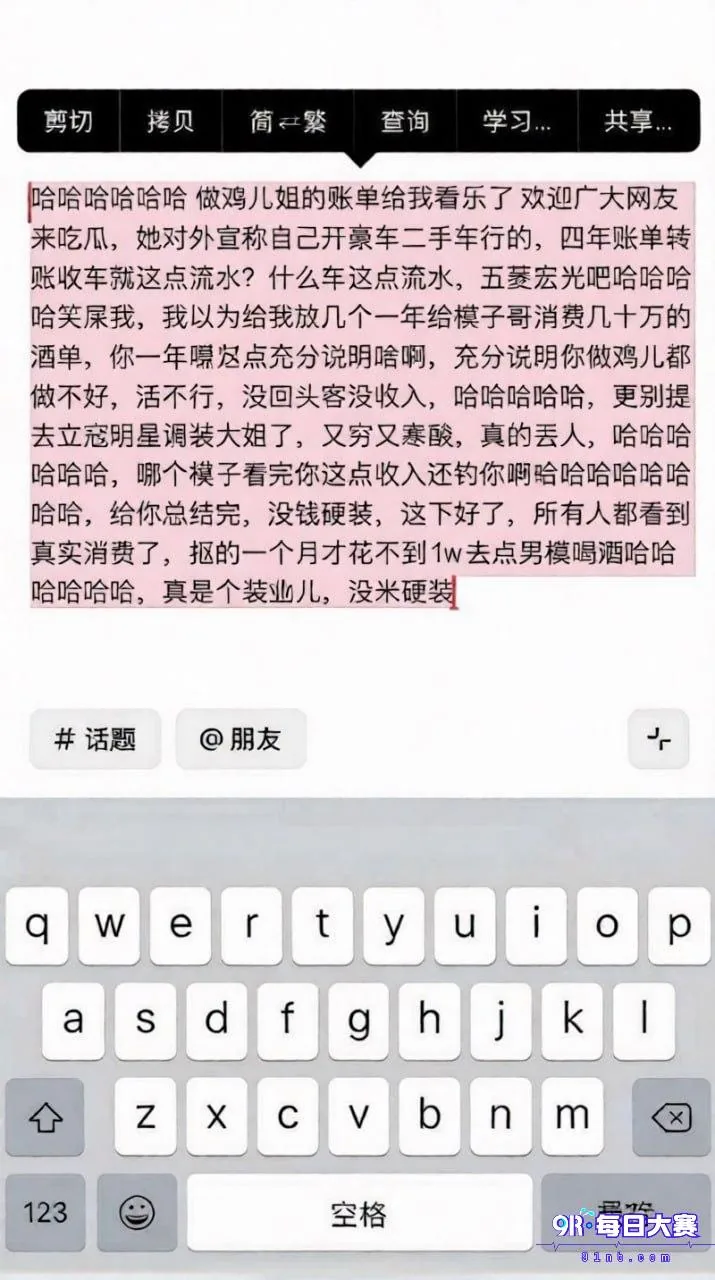Look up selection with 查询
The width and height of the screenshot is (715, 1280).
405,121
